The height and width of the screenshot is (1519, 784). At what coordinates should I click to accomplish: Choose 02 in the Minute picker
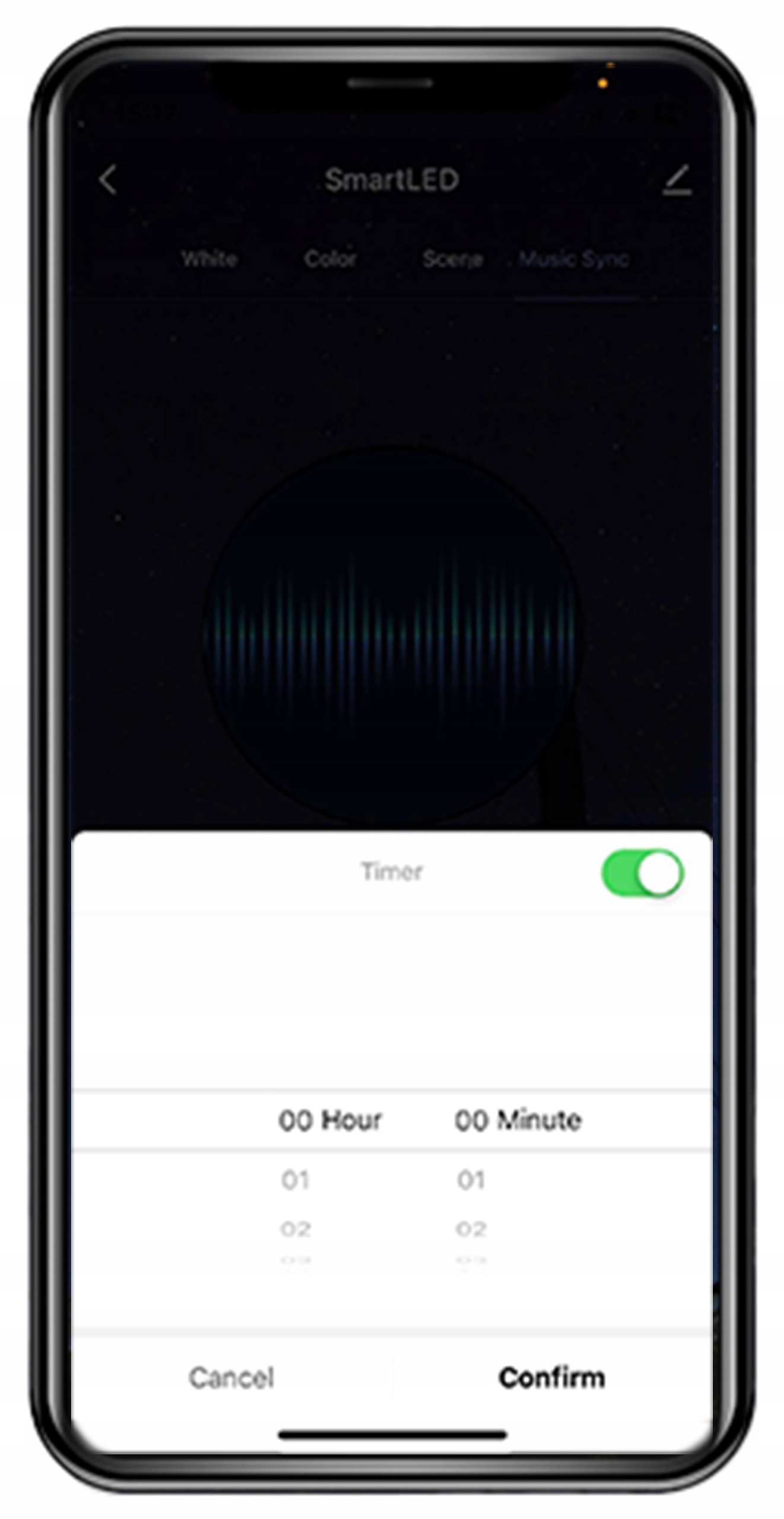(471, 1229)
